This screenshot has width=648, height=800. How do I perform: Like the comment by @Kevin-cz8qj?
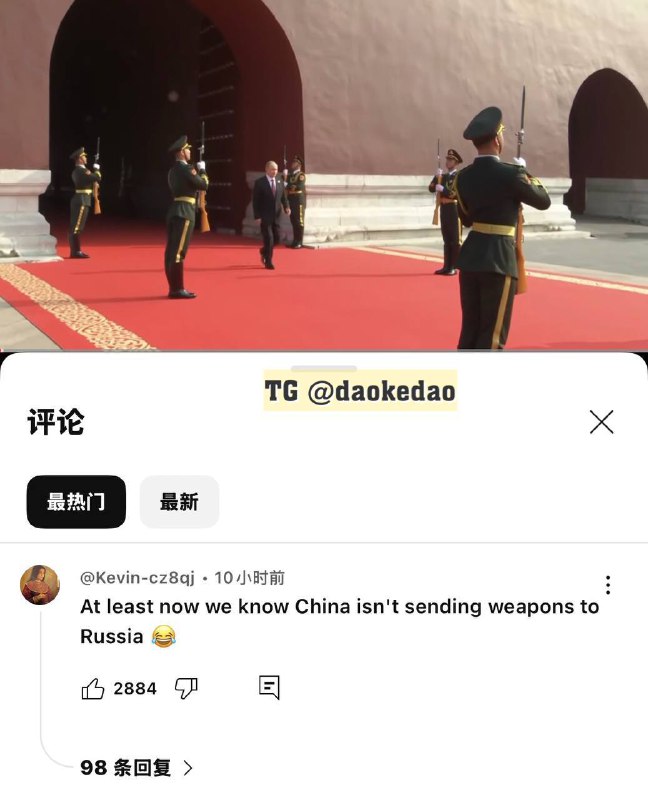point(93,688)
